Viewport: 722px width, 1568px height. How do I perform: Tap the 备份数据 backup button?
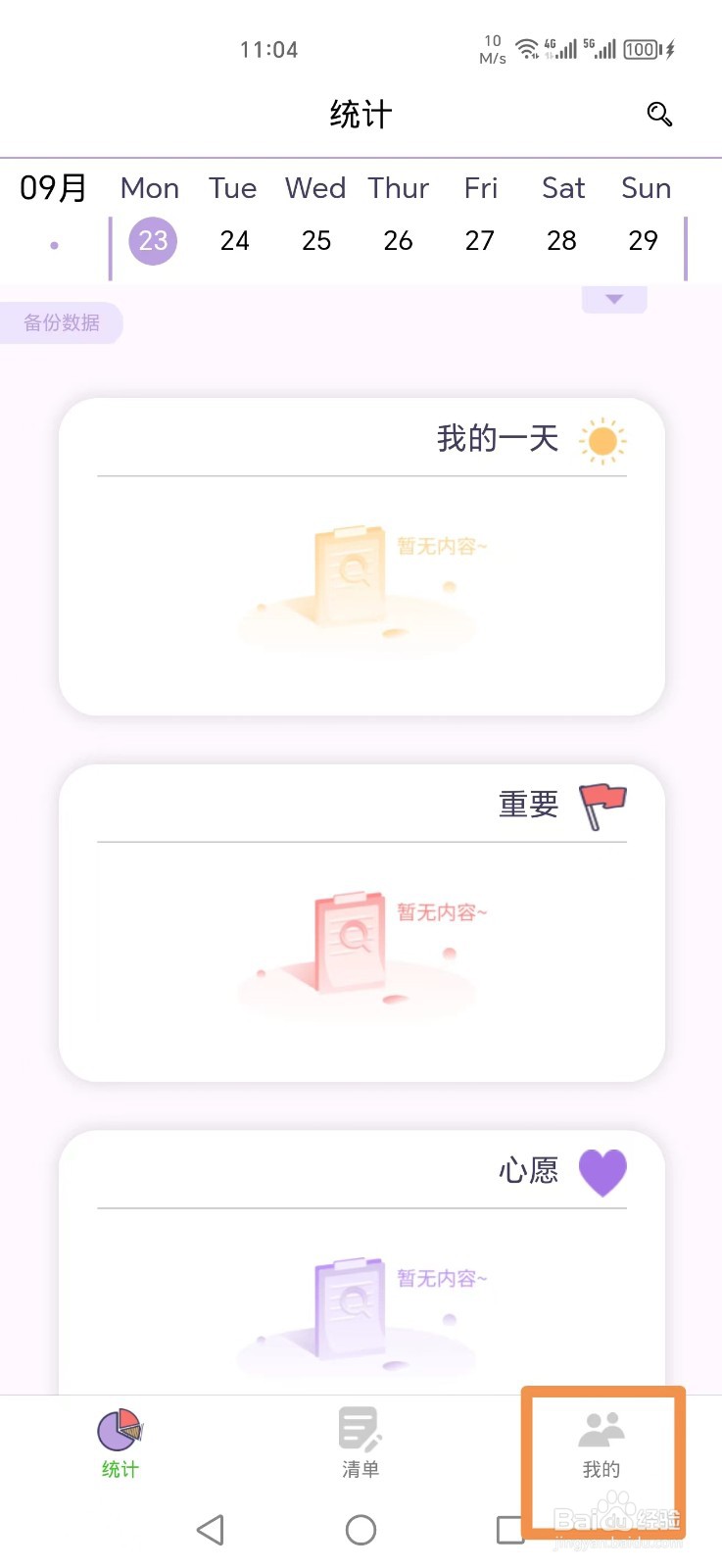pos(62,322)
